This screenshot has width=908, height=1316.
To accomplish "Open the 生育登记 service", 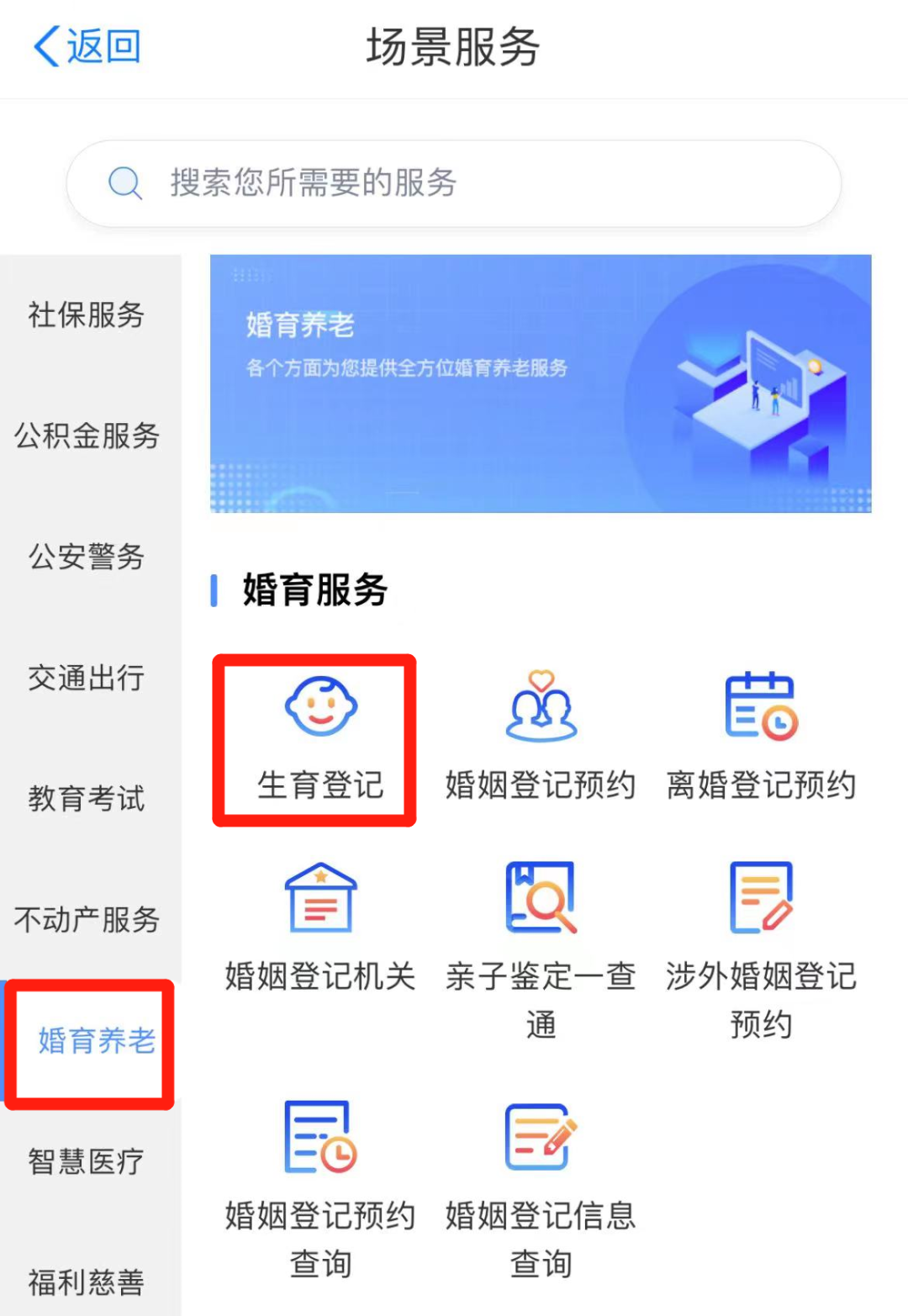I will [320, 740].
